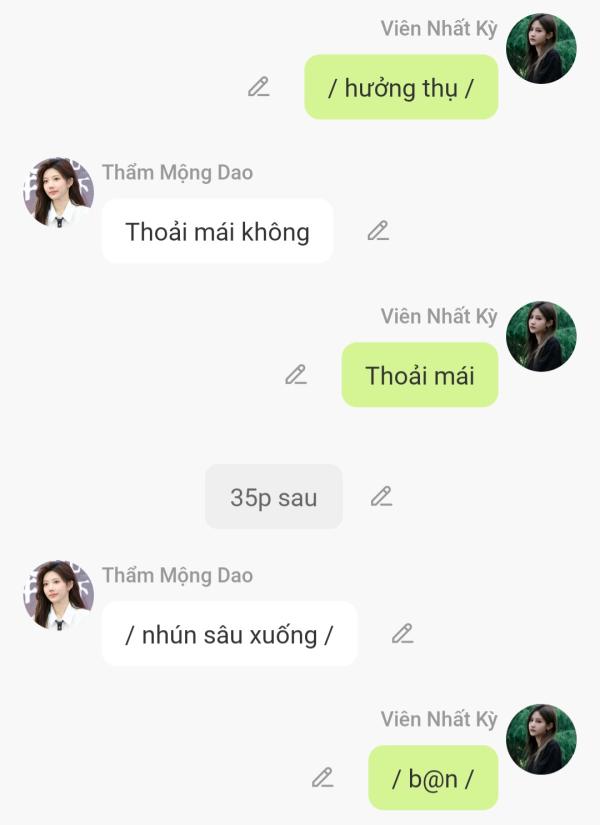600x825 pixels.
Task: Edit Viên Nhất Kỳ's 'Thoải mái' reply
Action: coord(296,375)
